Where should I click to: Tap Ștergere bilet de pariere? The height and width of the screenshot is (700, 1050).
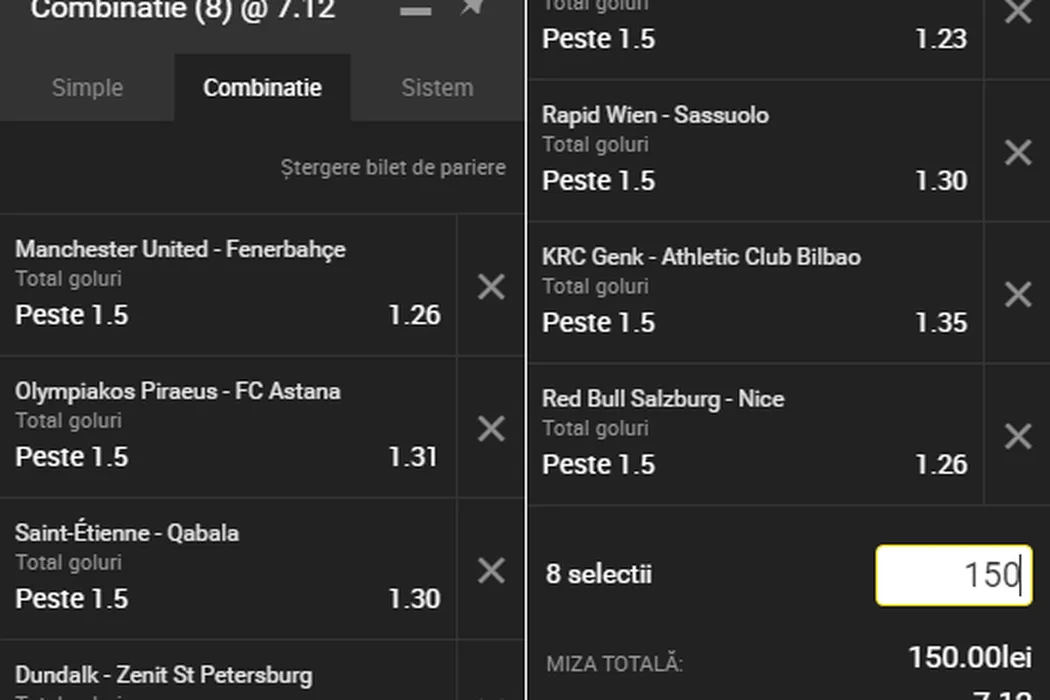point(393,168)
